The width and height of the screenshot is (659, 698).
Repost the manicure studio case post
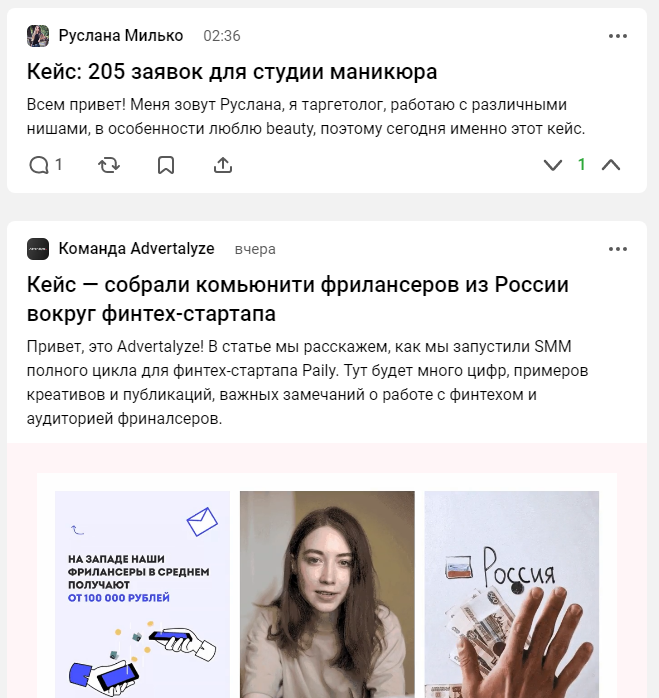109,165
